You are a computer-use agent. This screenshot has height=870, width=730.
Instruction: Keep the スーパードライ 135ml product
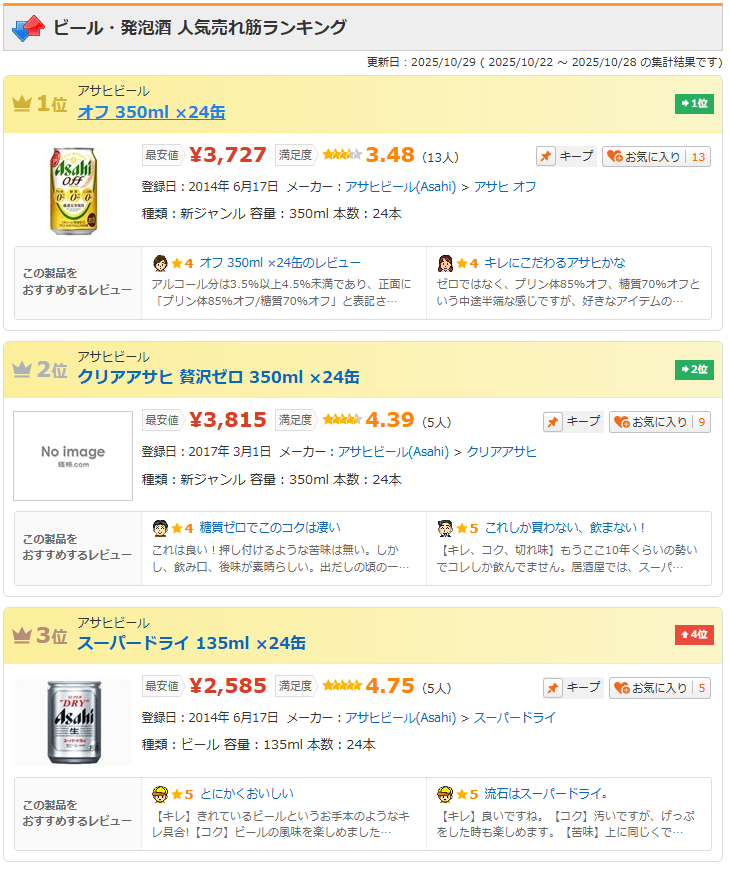(573, 687)
